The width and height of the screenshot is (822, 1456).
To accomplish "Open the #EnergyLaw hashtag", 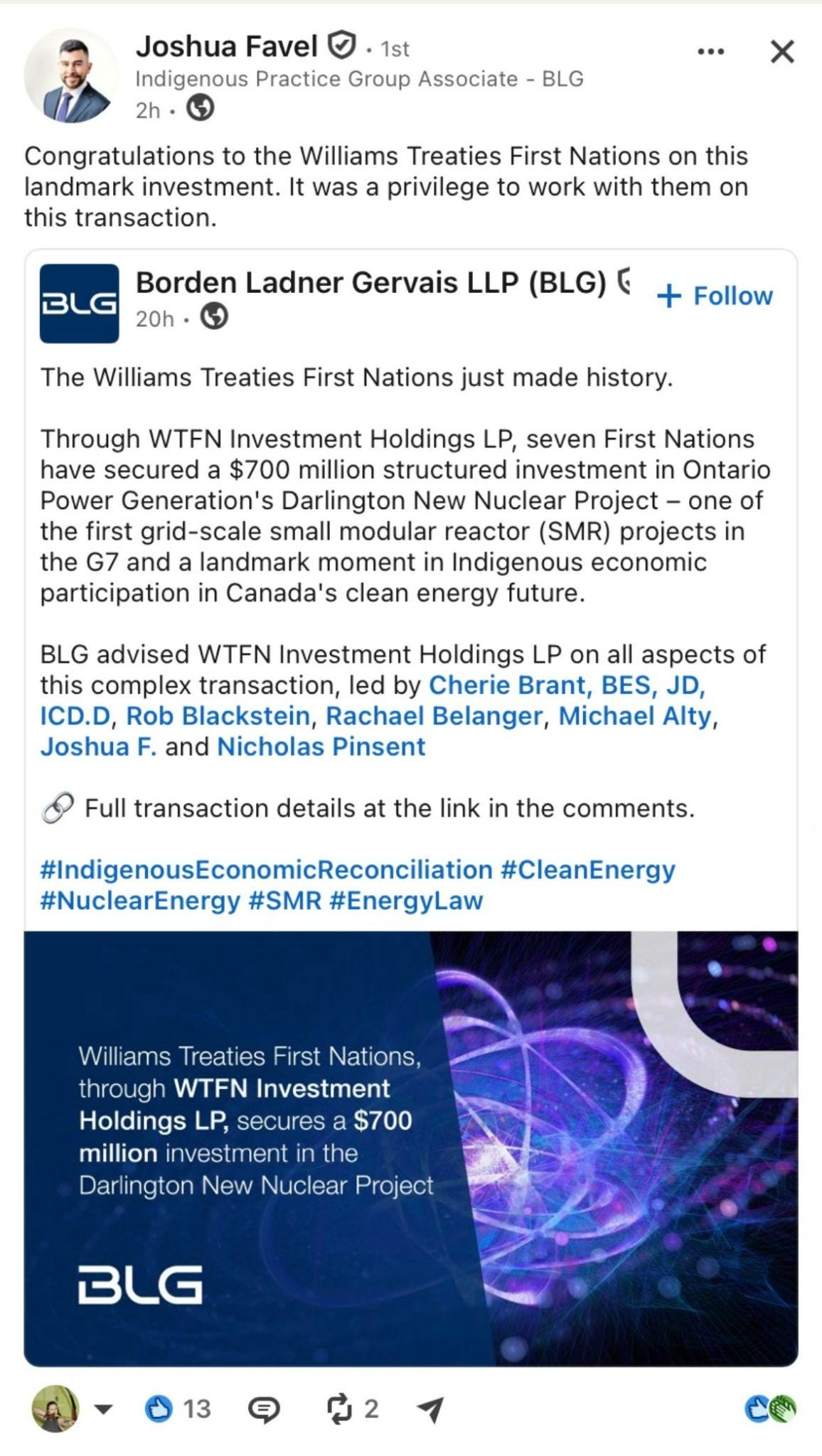I will (x=406, y=900).
